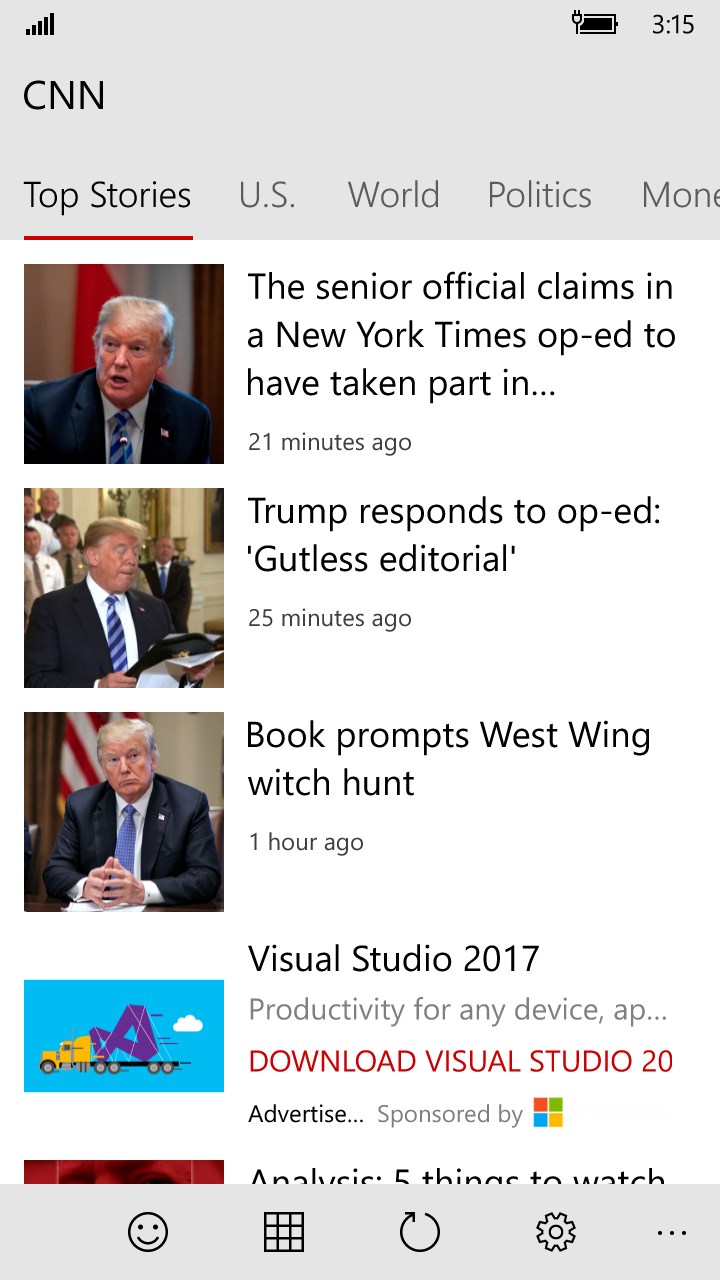Image resolution: width=720 pixels, height=1280 pixels.
Task: Expand the more options ellipsis
Action: click(672, 1232)
